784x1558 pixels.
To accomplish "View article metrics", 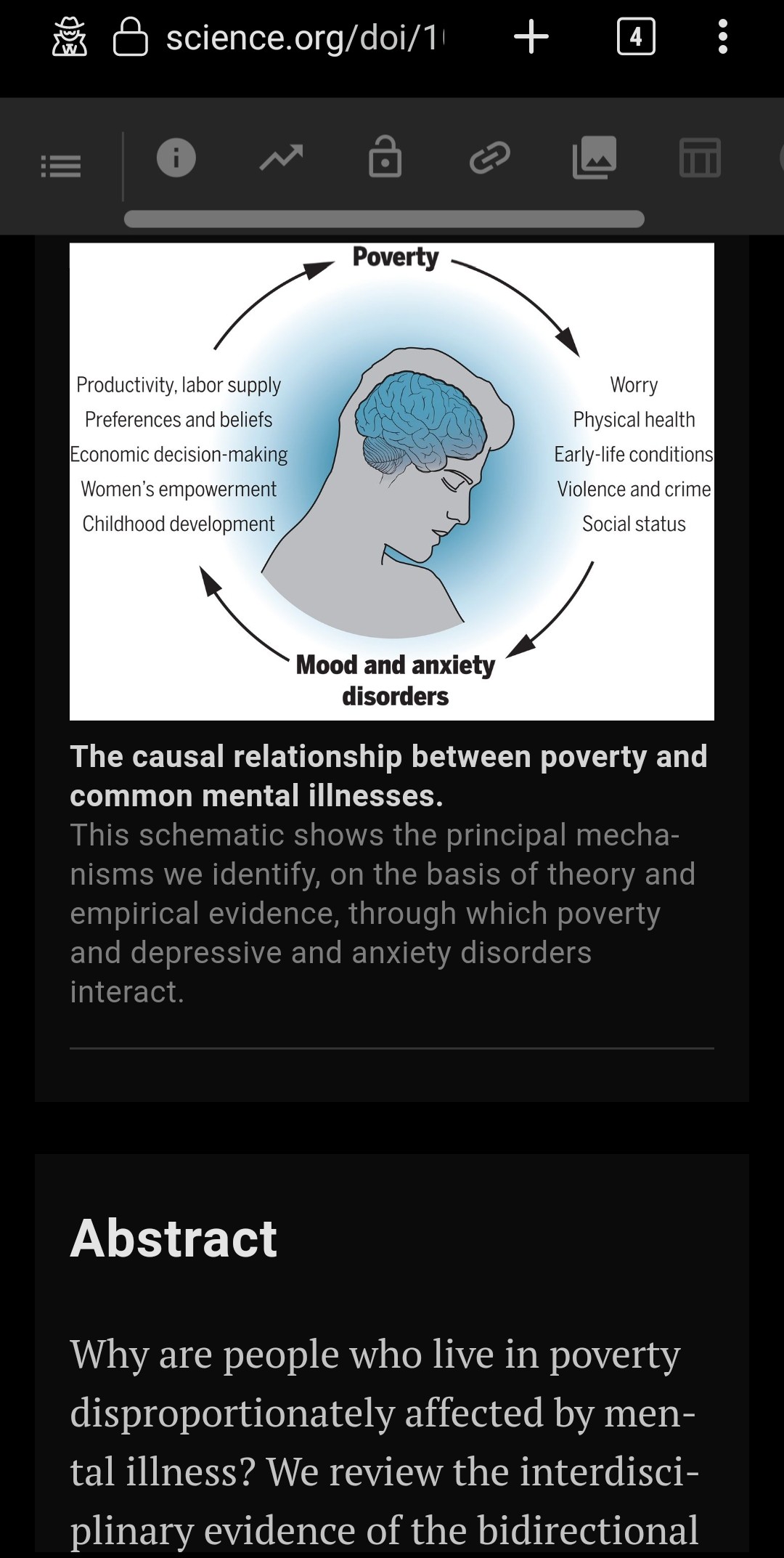I will (281, 158).
